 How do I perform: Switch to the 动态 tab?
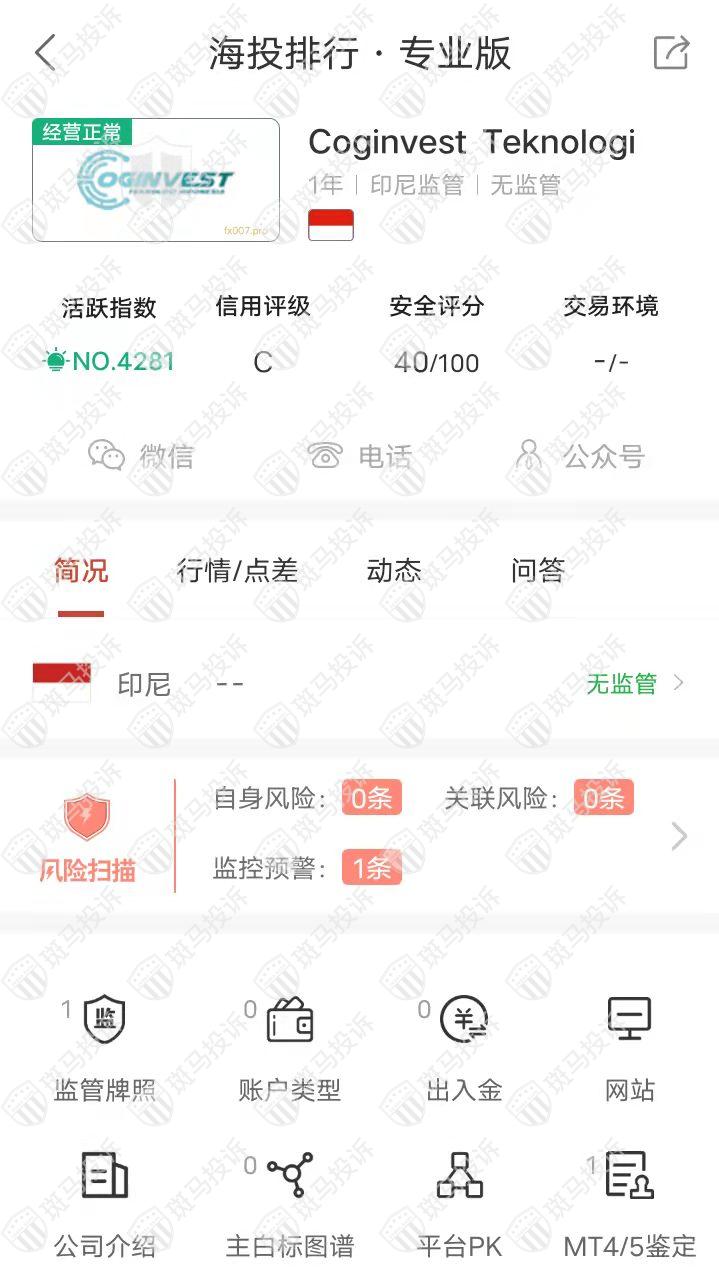[394, 571]
